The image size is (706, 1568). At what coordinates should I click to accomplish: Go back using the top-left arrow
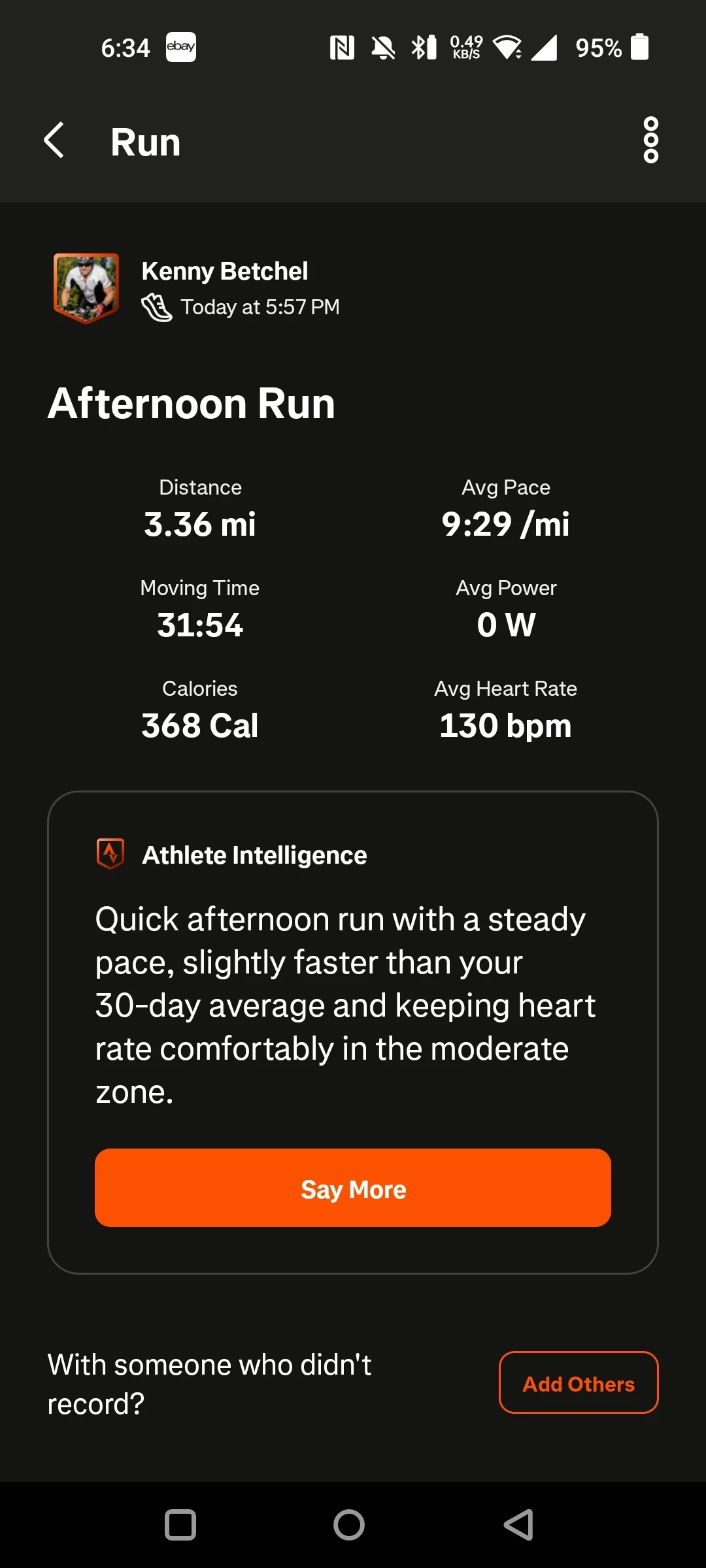click(x=54, y=140)
